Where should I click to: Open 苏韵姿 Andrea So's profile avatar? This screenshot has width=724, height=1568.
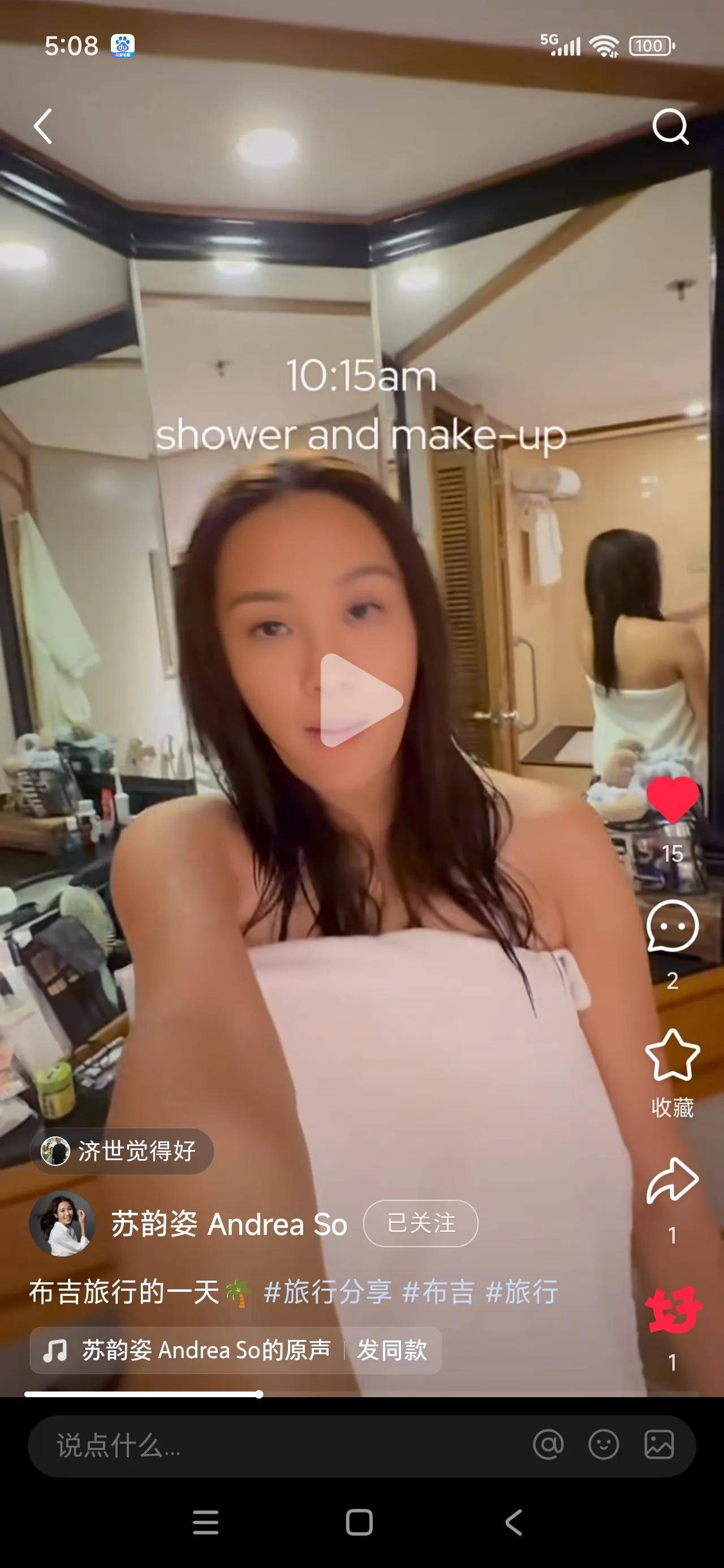pos(62,1224)
